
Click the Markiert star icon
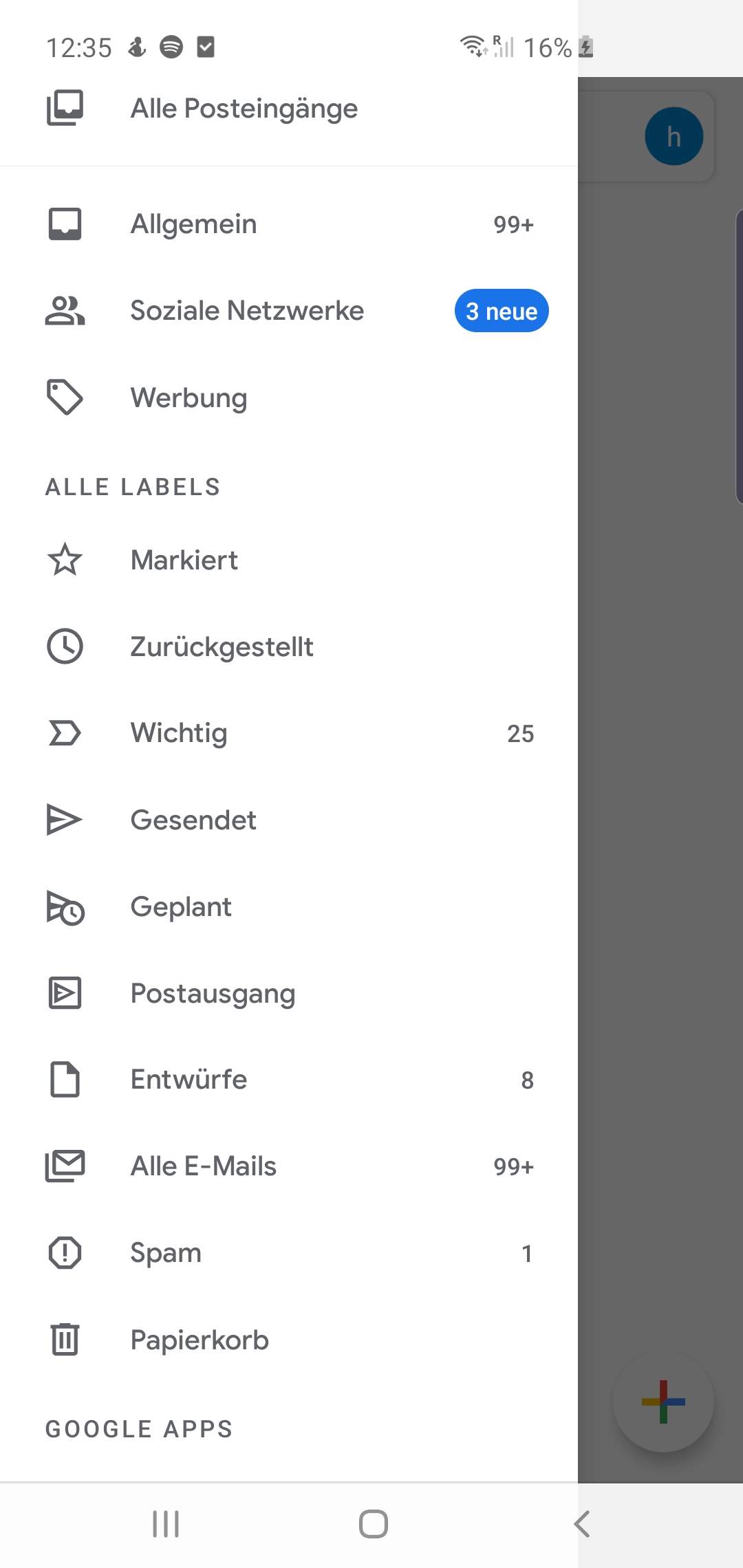point(65,559)
